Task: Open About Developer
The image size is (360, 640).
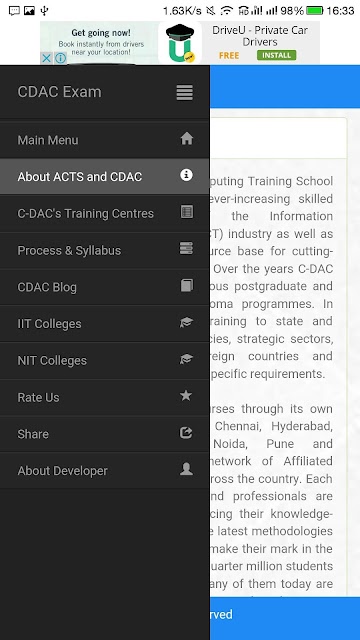Action: (x=104, y=471)
